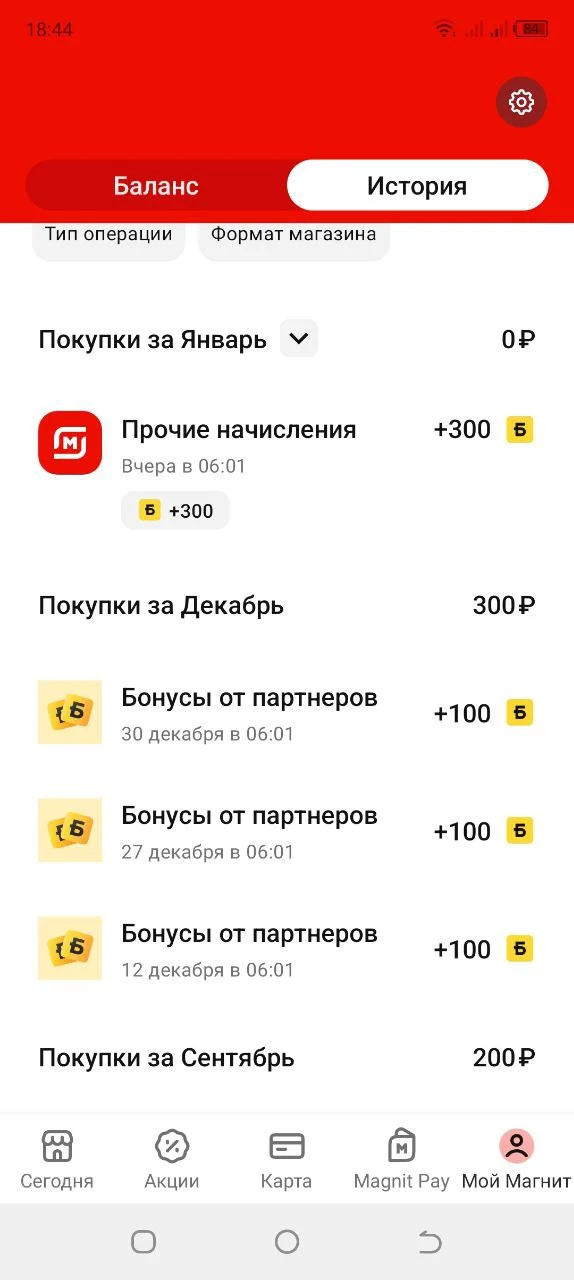Open the Карта tab
The image size is (574, 1280).
pos(287,1160)
